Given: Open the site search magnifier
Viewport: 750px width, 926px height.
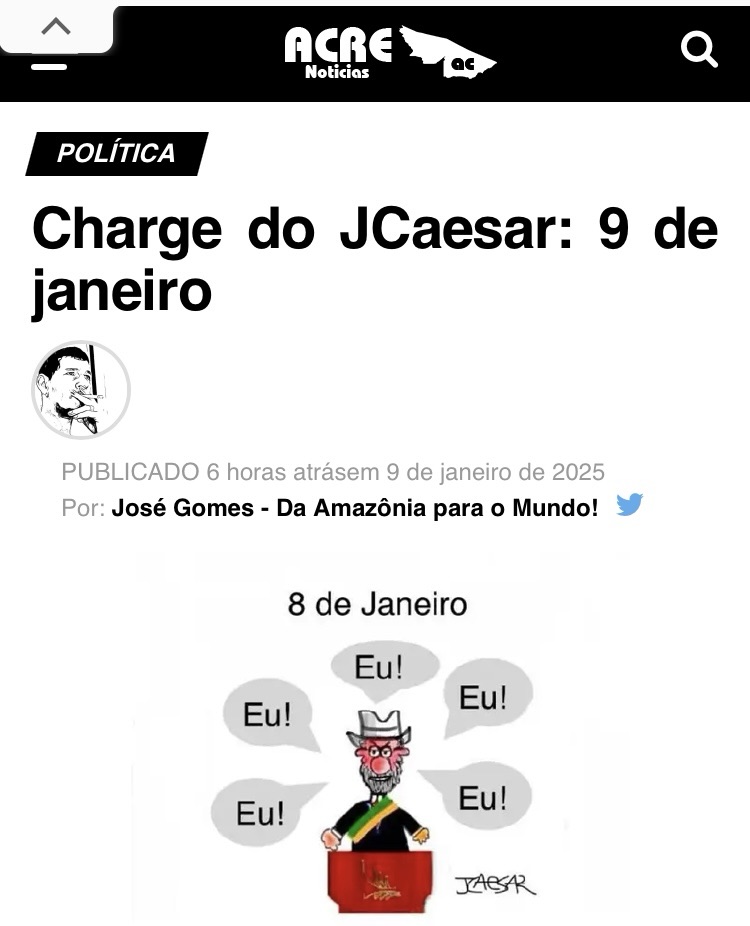Looking at the screenshot, I should pos(699,49).
